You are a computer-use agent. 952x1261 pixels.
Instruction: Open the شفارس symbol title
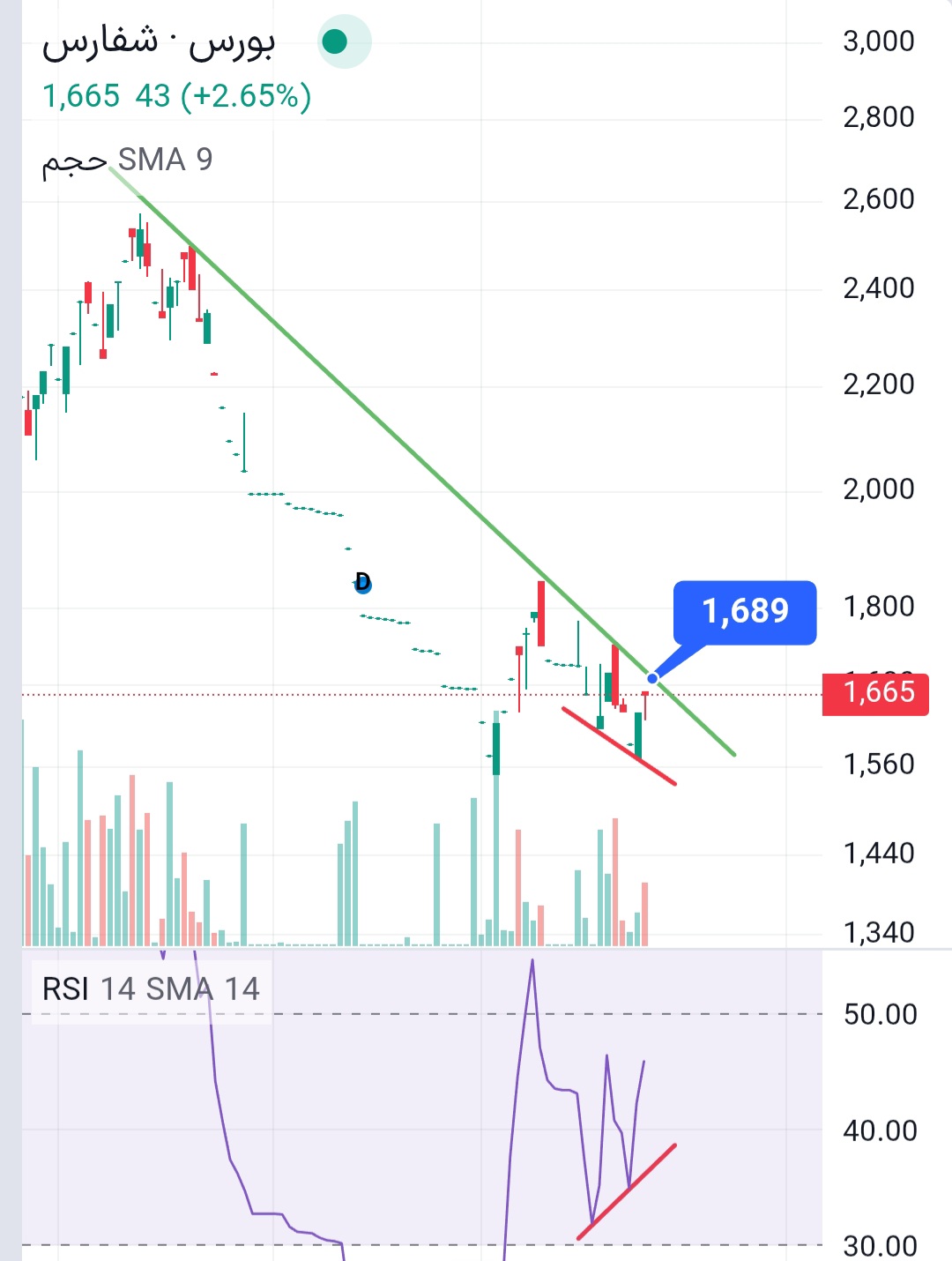(159, 42)
